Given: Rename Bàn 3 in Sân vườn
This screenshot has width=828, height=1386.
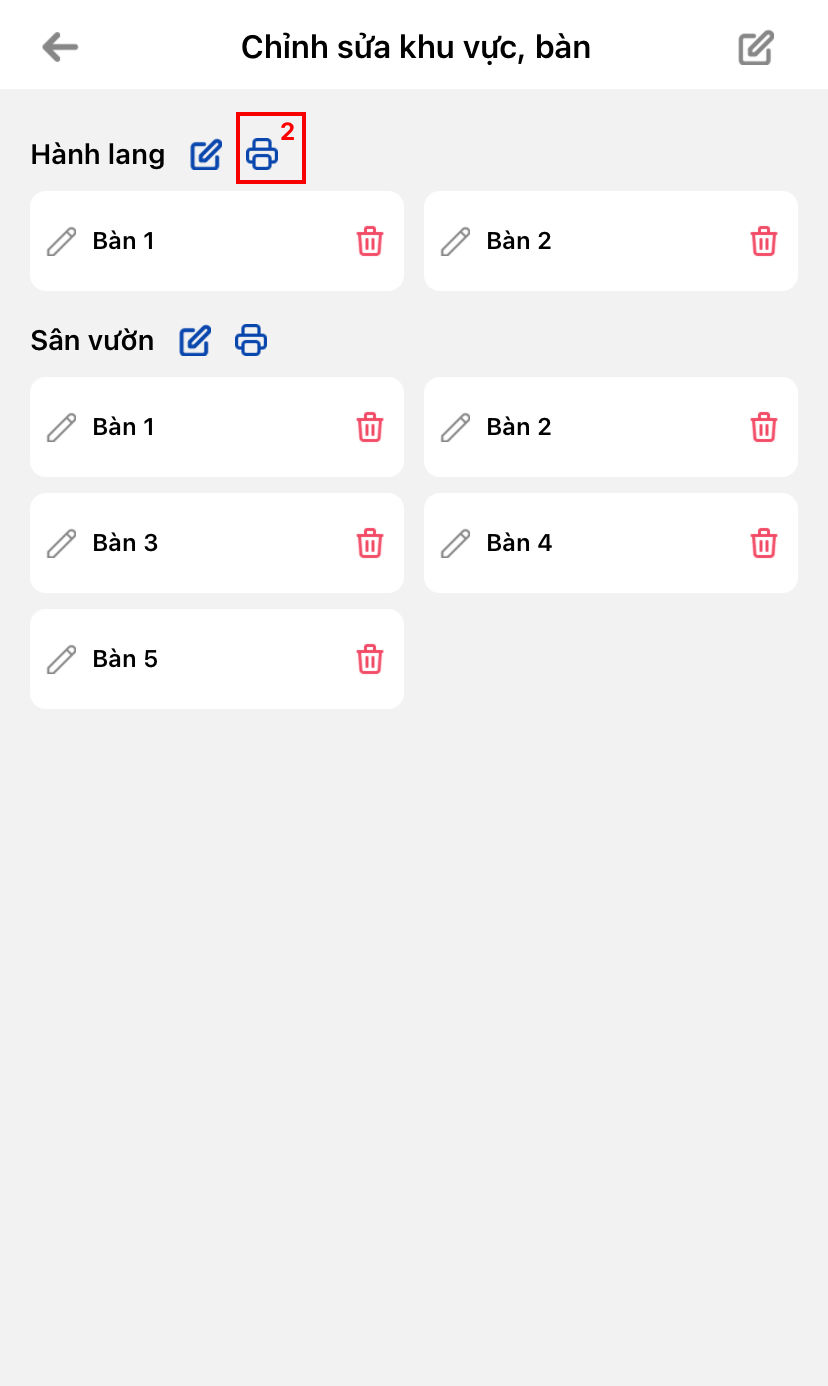Looking at the screenshot, I should pos(62,543).
